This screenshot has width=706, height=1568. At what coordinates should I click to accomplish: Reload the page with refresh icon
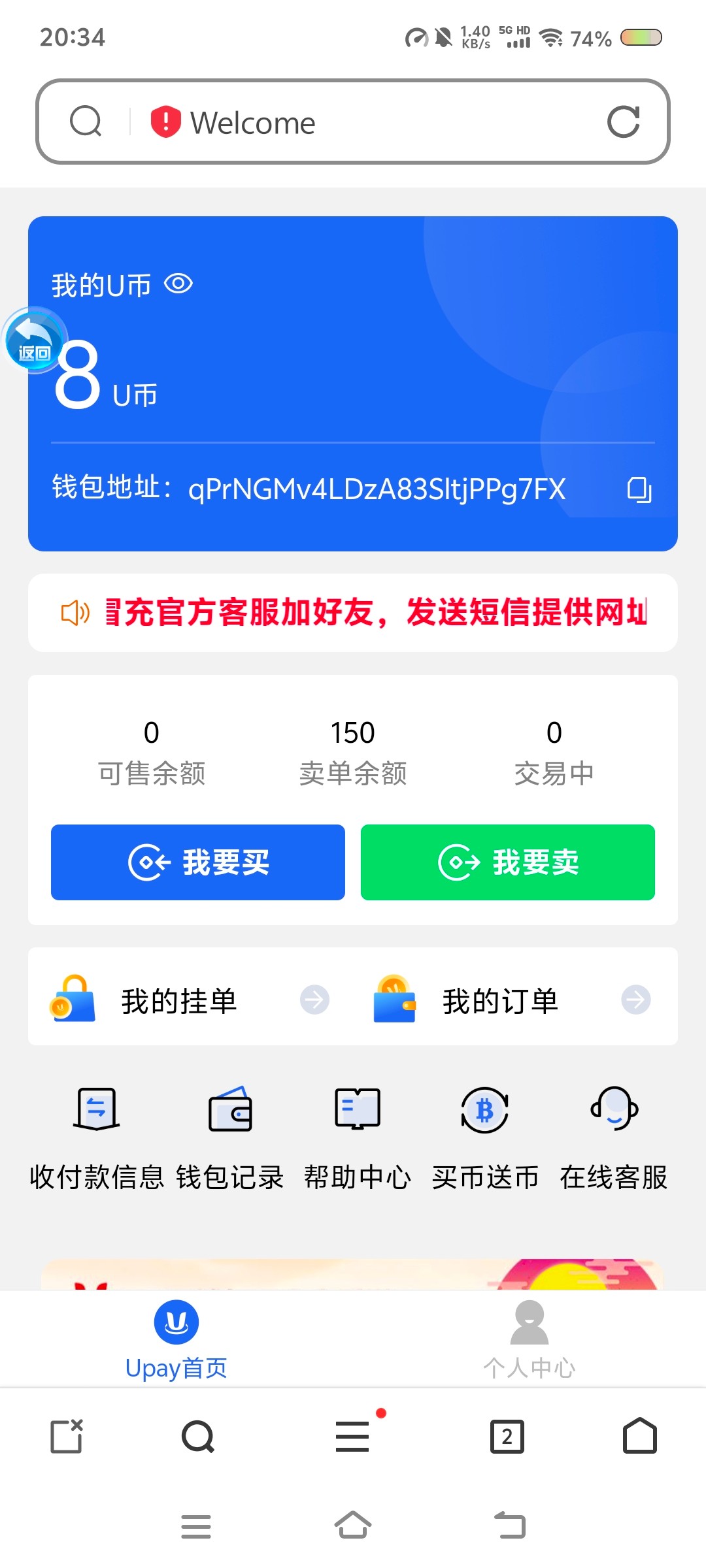623,122
